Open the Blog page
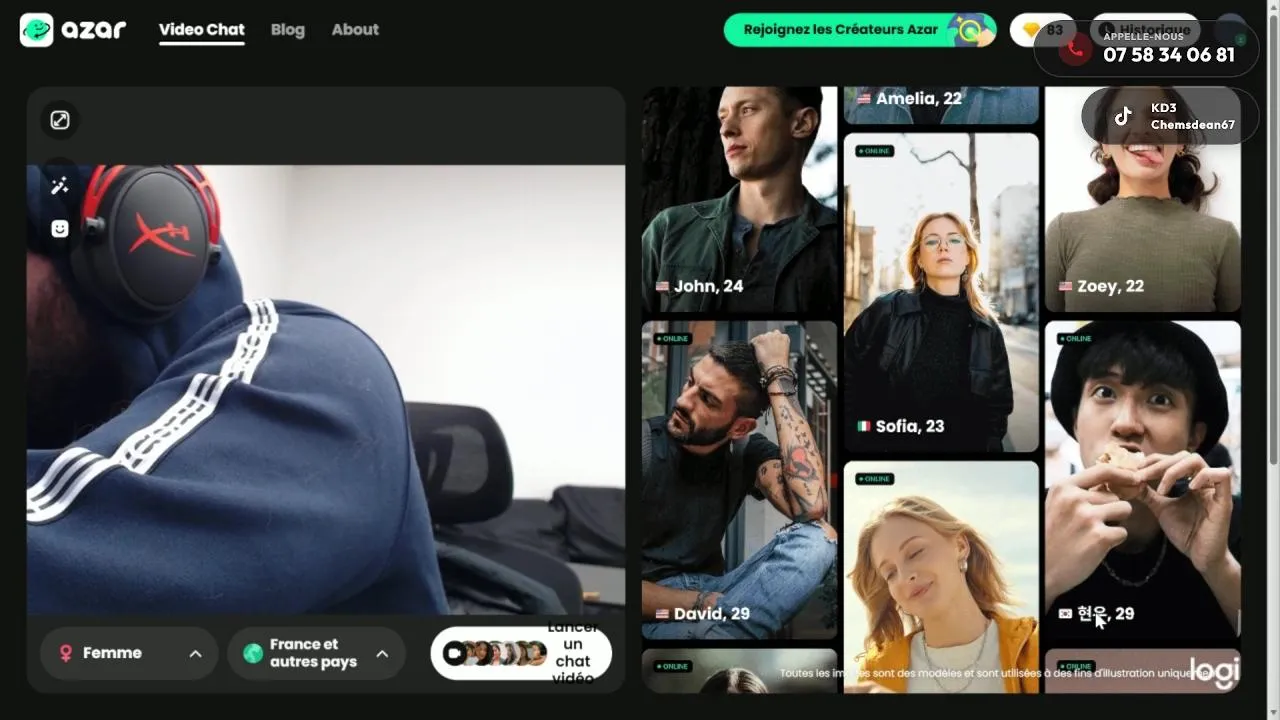1280x720 pixels. point(287,30)
